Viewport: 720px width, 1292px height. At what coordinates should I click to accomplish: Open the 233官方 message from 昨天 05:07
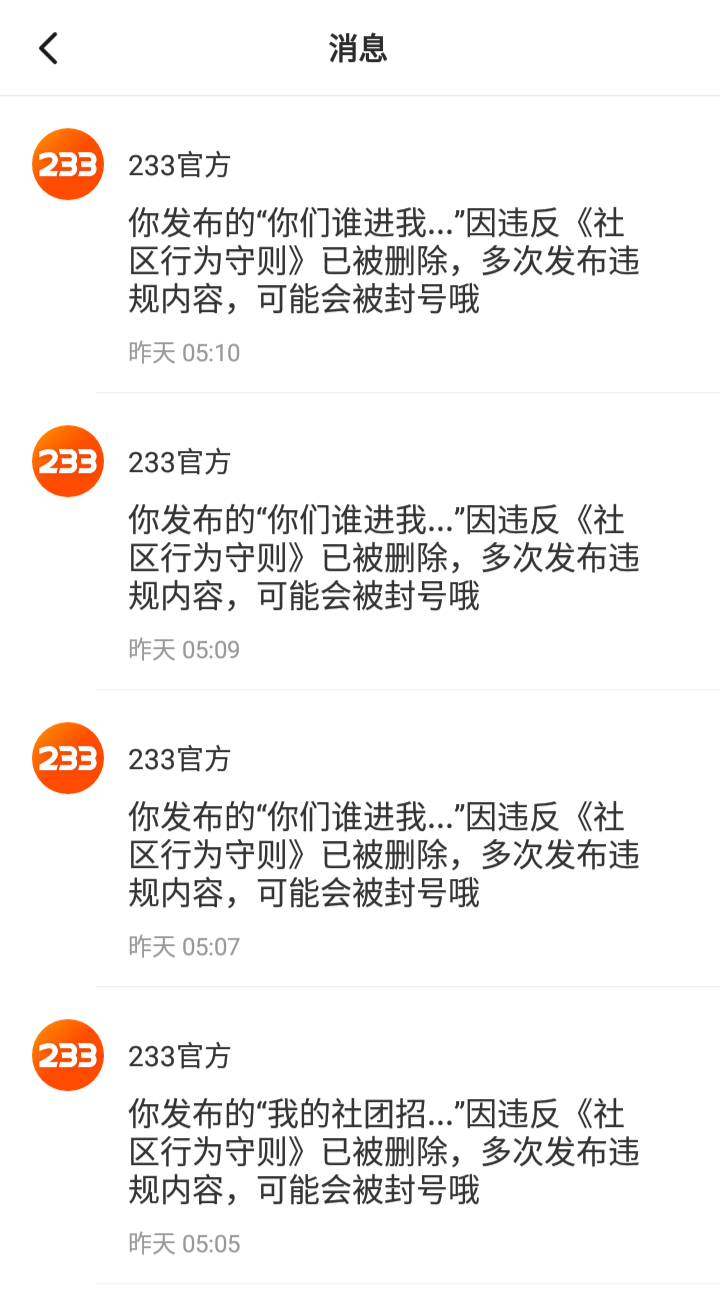(360, 839)
